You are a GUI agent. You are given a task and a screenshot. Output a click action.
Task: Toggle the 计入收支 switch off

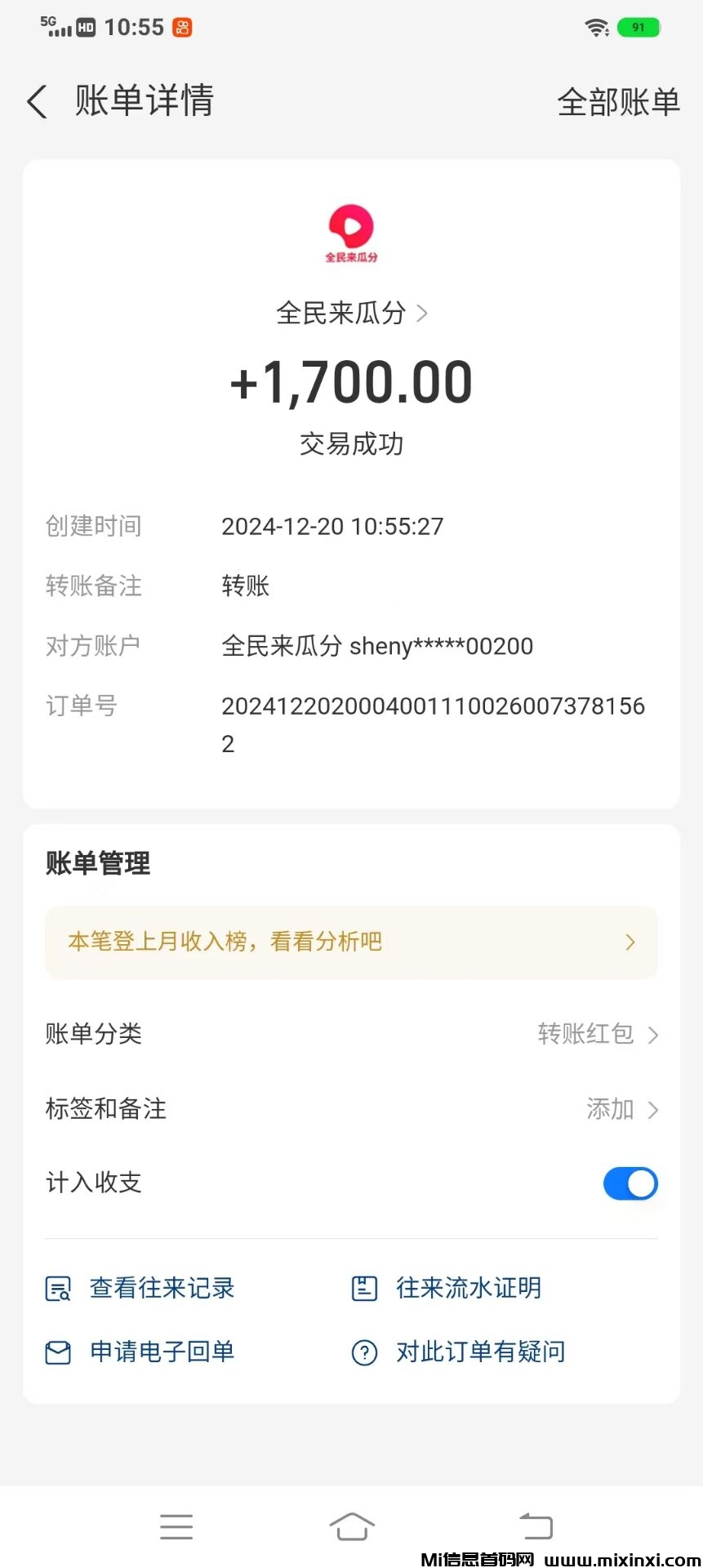(x=630, y=1183)
